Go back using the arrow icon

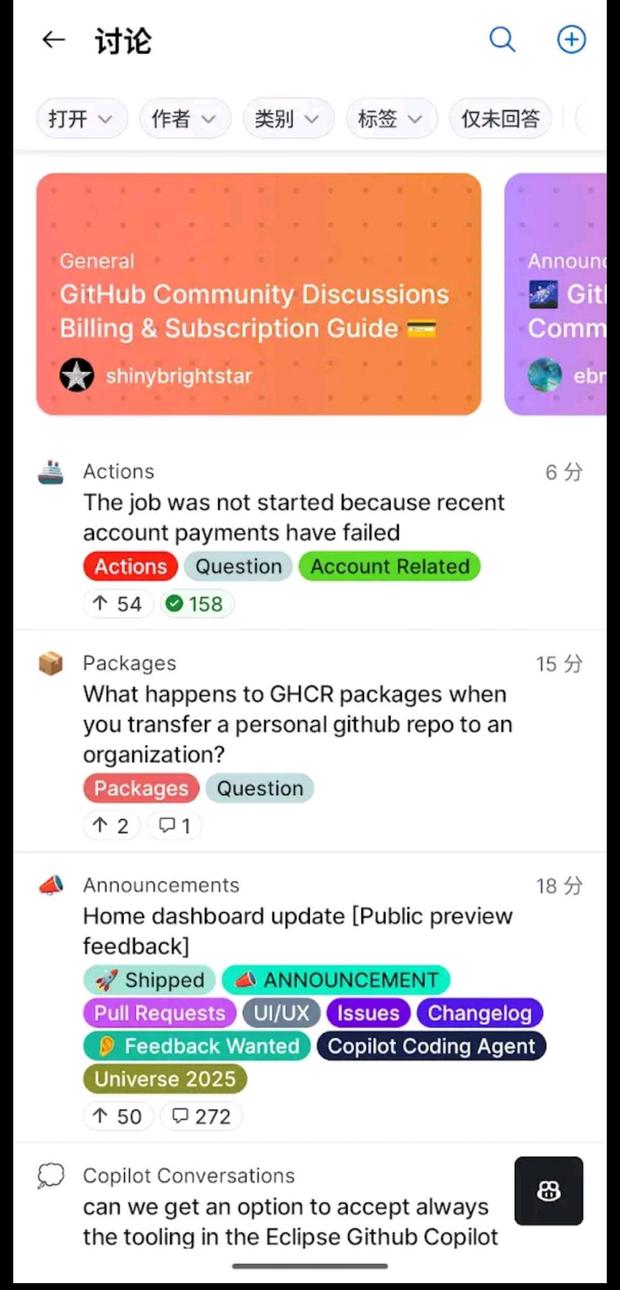click(x=53, y=40)
